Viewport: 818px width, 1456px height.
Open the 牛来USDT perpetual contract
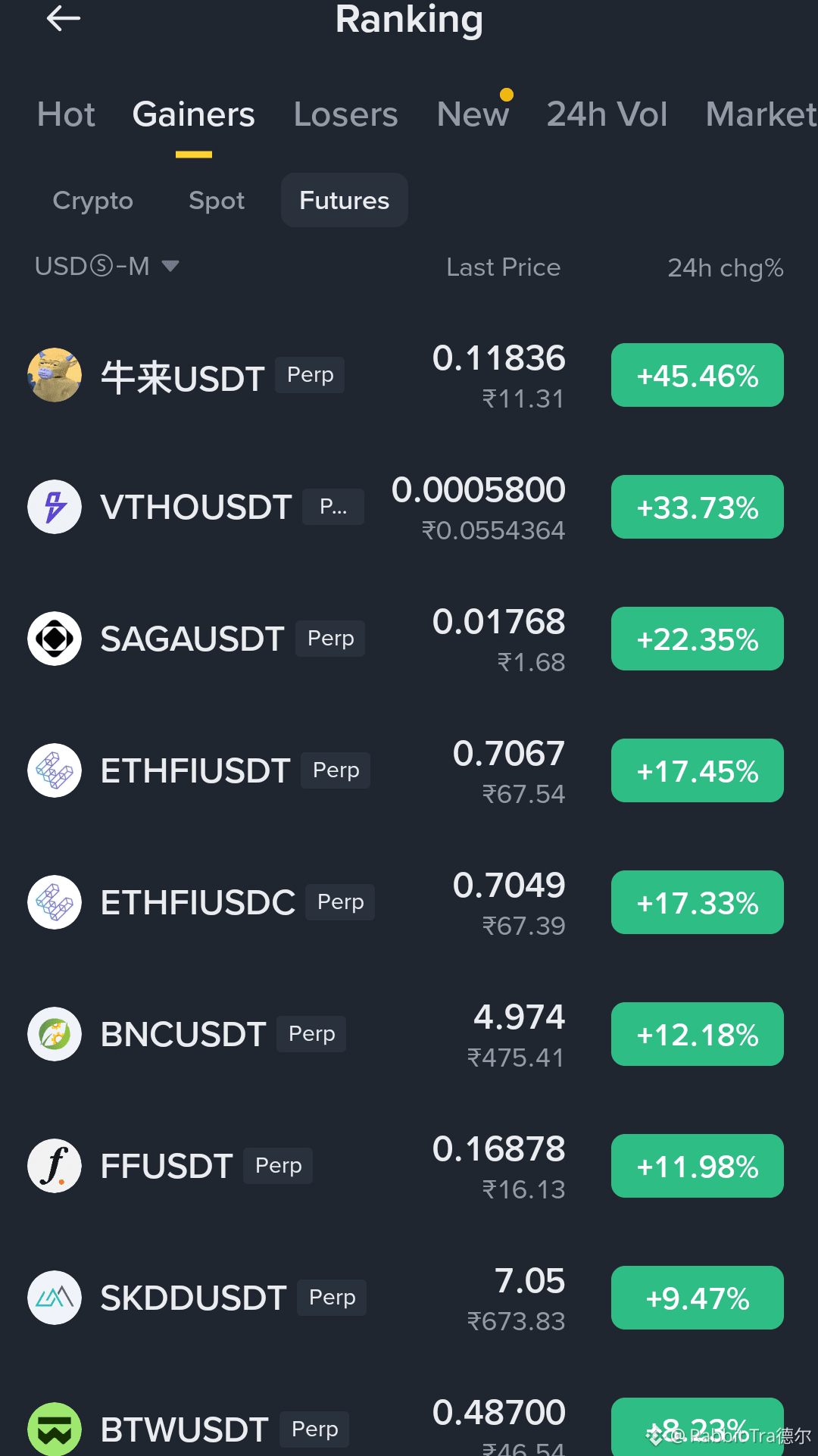pyautogui.click(x=409, y=376)
